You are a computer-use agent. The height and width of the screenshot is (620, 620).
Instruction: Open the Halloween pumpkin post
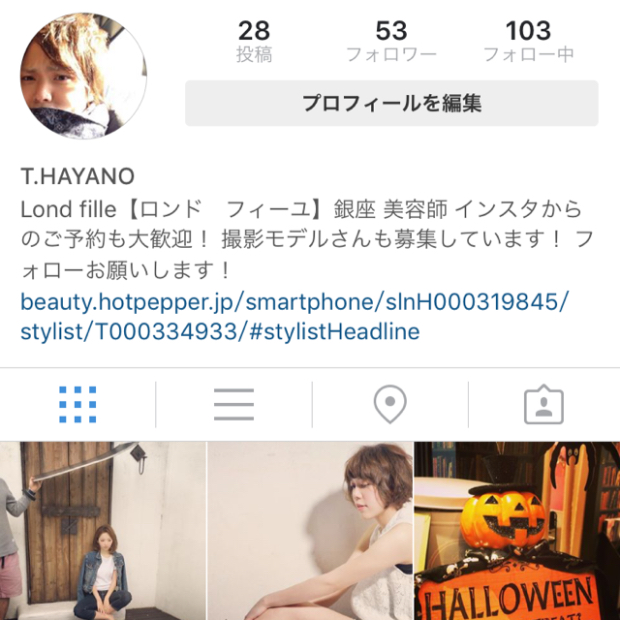(x=518, y=532)
